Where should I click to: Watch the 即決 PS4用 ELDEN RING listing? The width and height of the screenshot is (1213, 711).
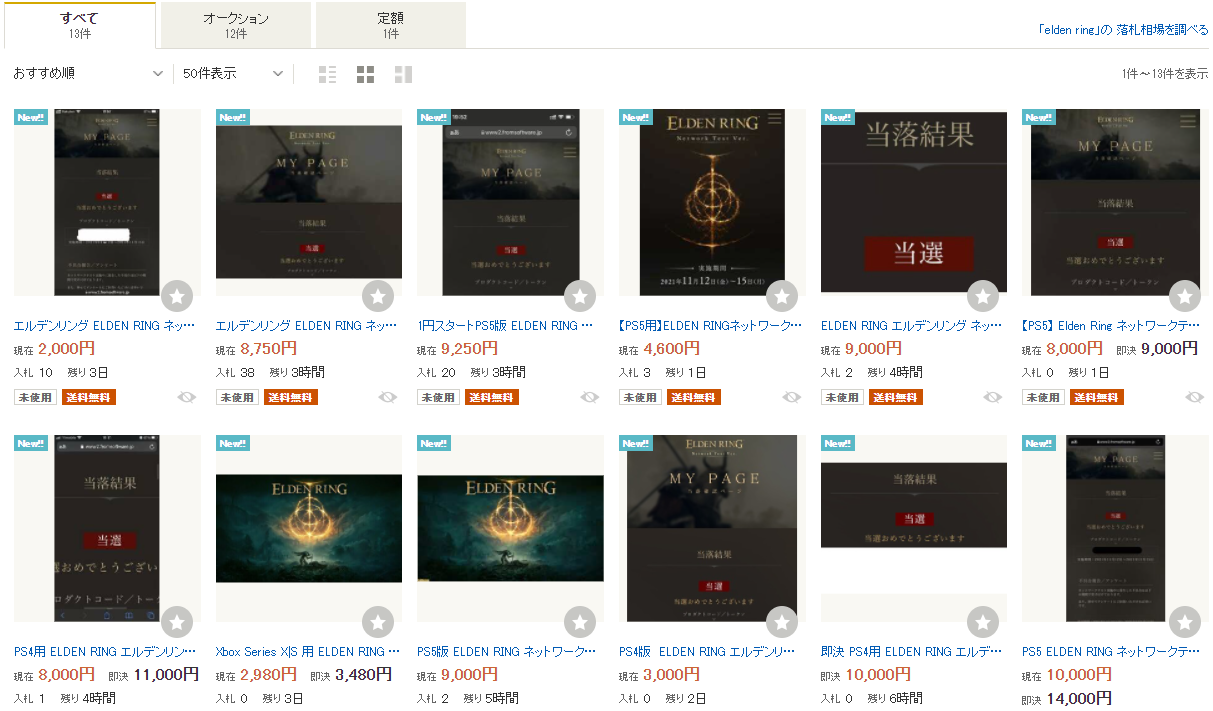983,622
